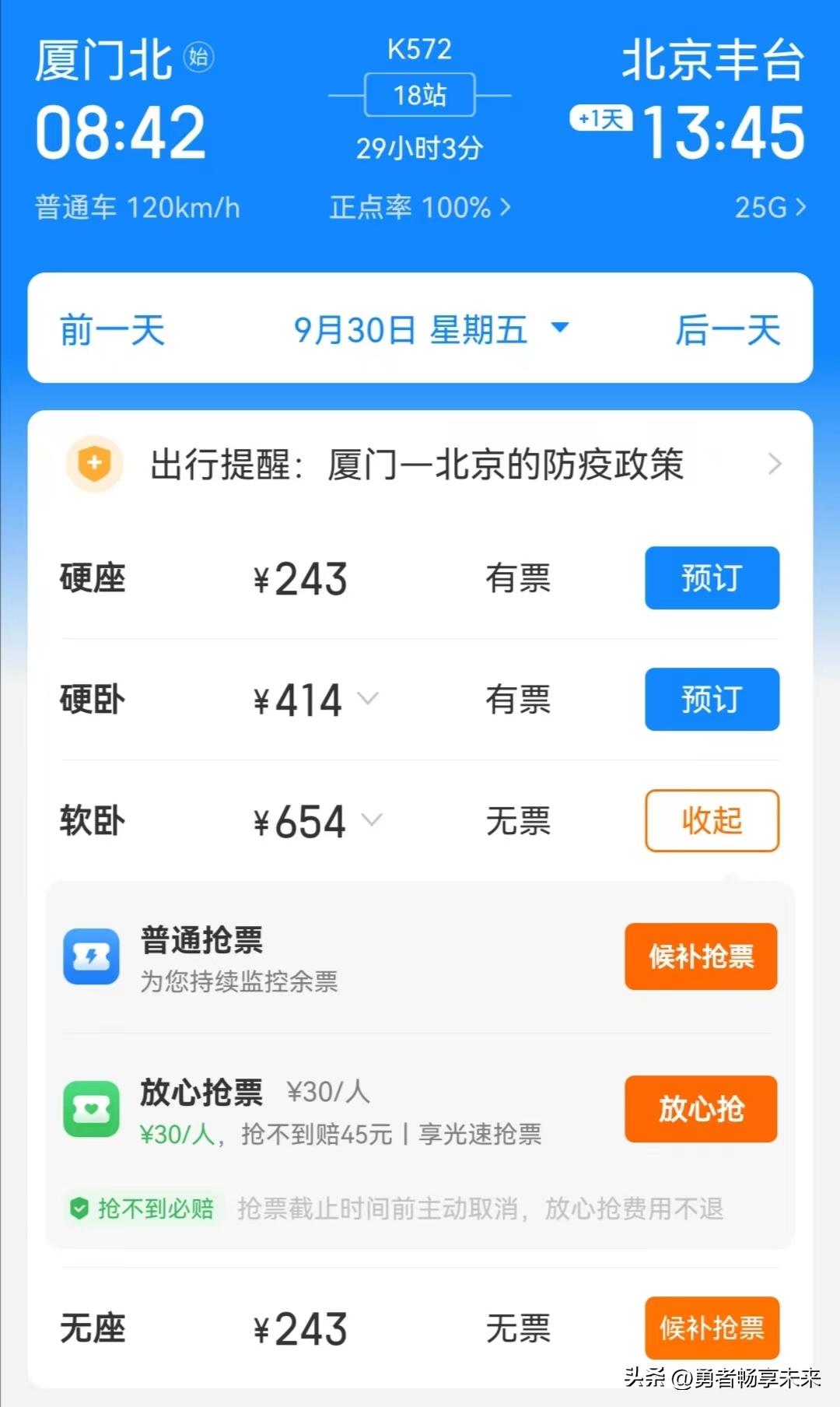This screenshot has height=1407, width=840.
Task: Click the 18站 stops badge
Action: click(419, 93)
